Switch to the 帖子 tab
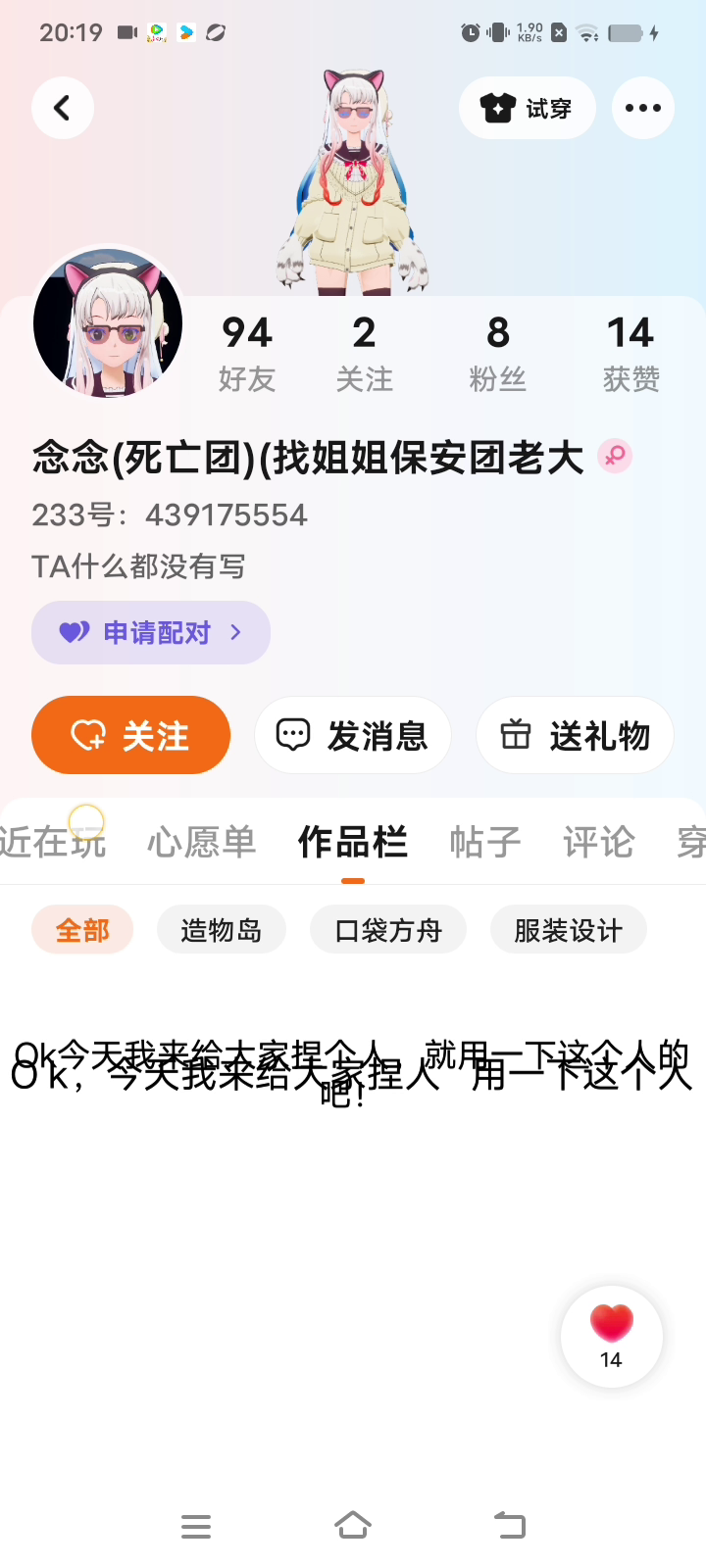This screenshot has width=706, height=1568. [485, 842]
